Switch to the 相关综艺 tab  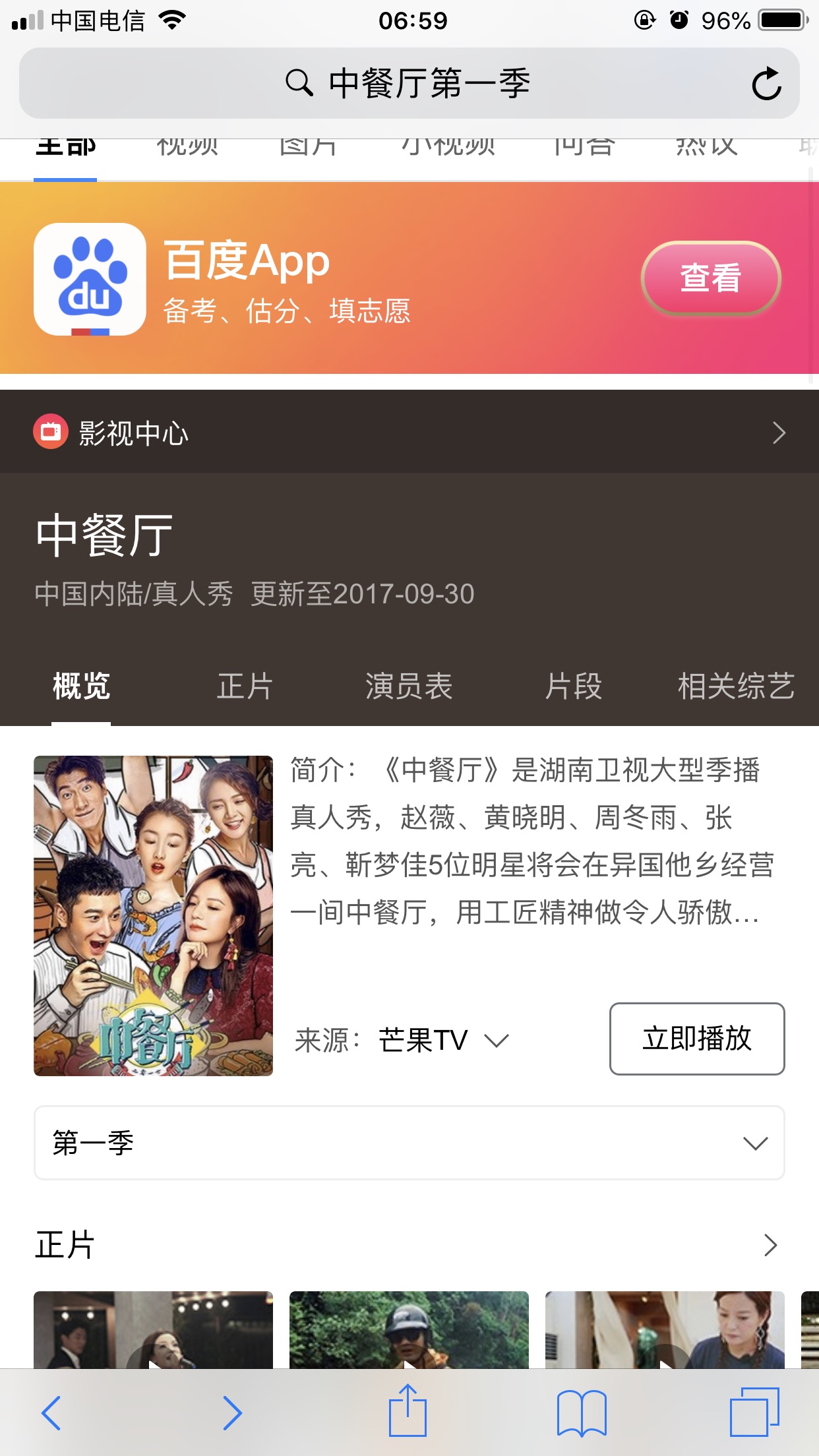click(736, 686)
